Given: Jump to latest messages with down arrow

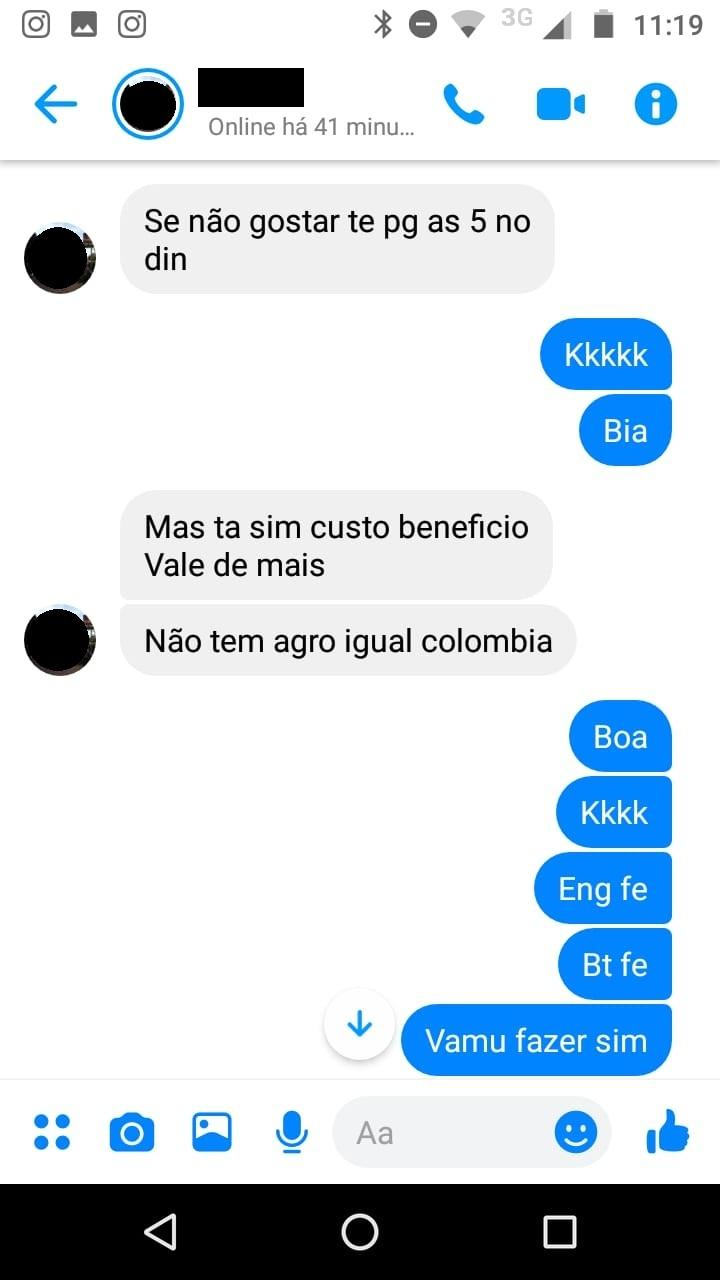Looking at the screenshot, I should [359, 1024].
